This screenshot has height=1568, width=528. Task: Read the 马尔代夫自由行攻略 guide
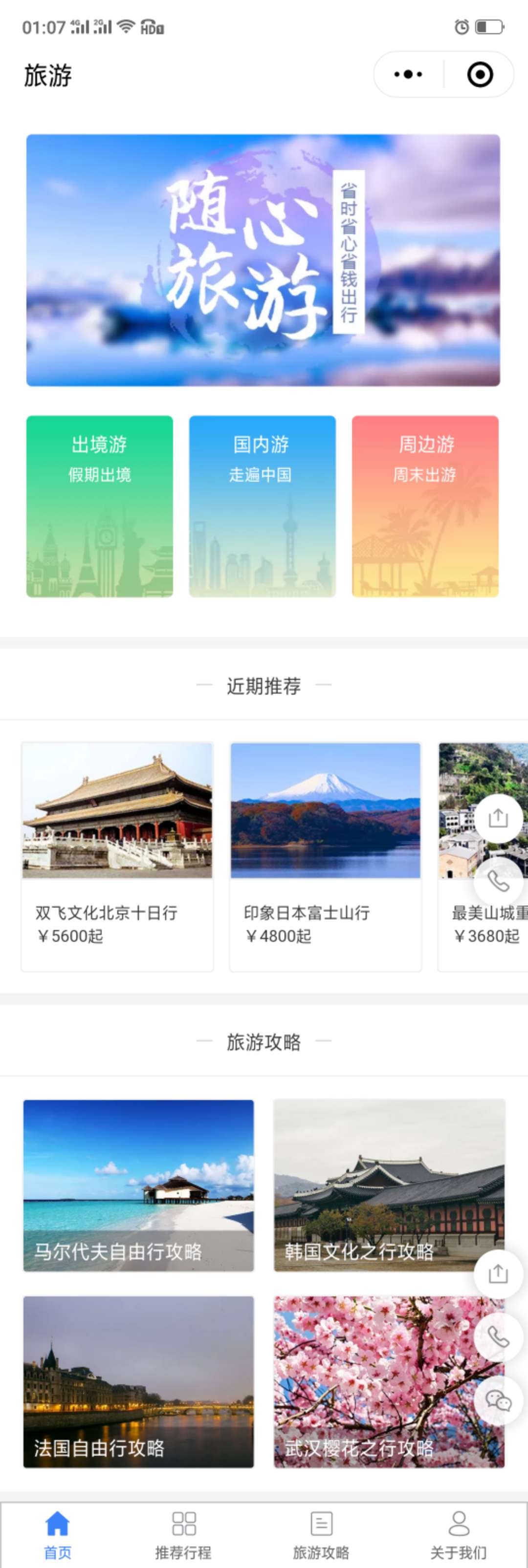pos(138,1185)
